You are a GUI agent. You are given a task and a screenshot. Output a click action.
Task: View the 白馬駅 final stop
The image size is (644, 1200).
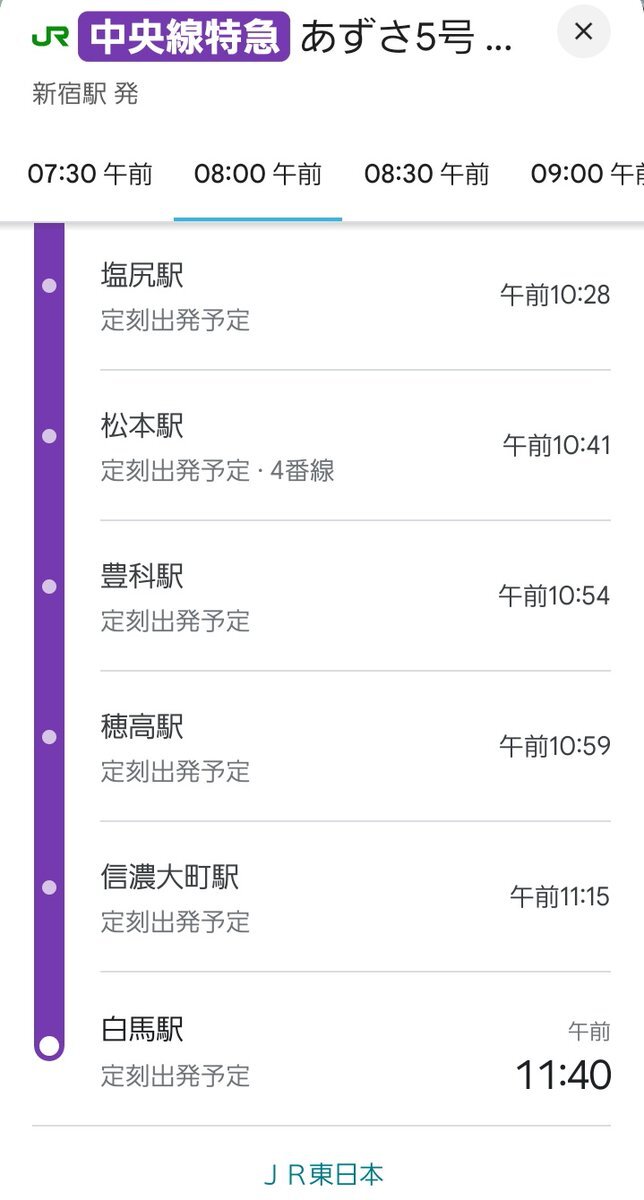pos(354,1050)
